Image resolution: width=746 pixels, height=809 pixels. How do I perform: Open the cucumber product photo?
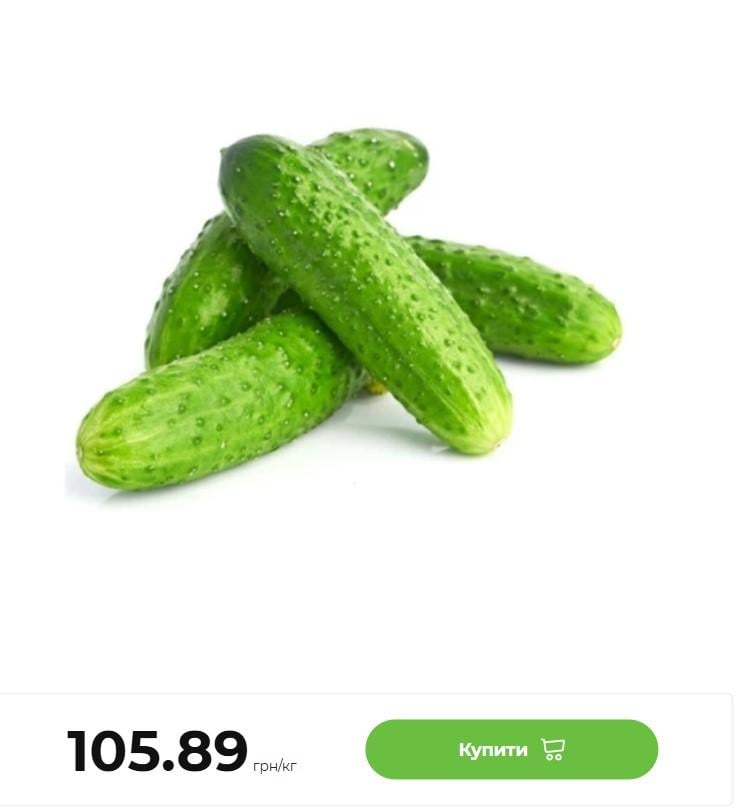coord(348,310)
